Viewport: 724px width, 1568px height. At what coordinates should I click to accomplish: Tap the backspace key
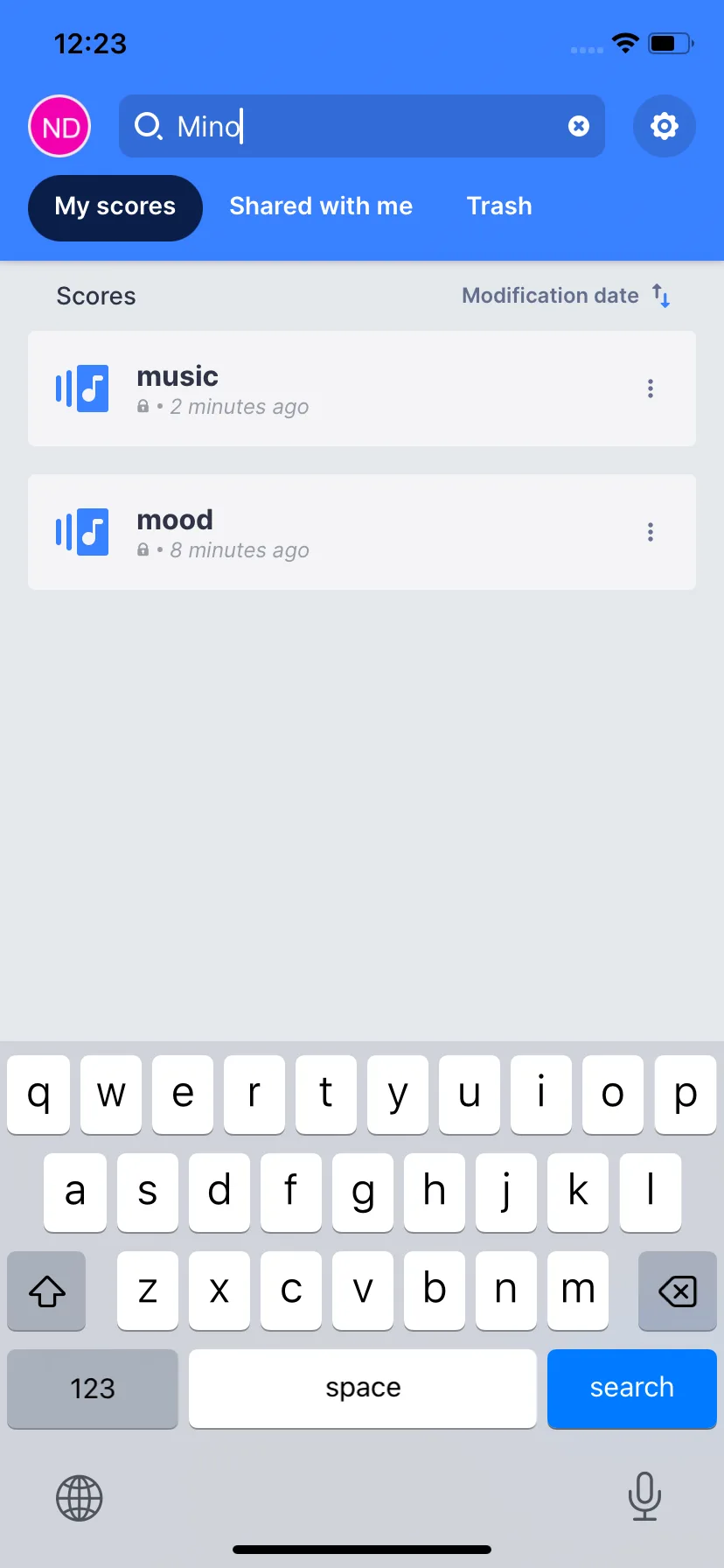677,1291
